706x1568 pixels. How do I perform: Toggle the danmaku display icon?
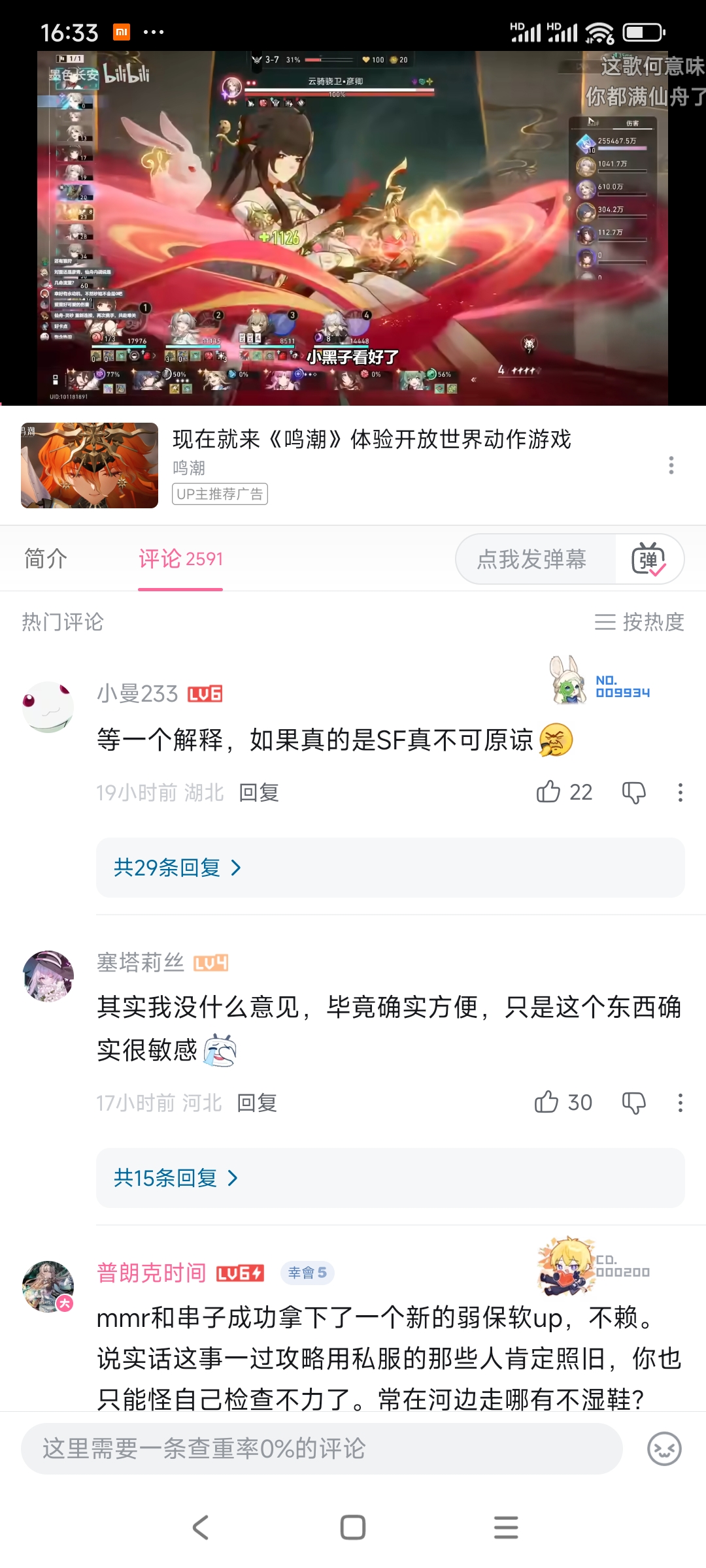click(648, 559)
